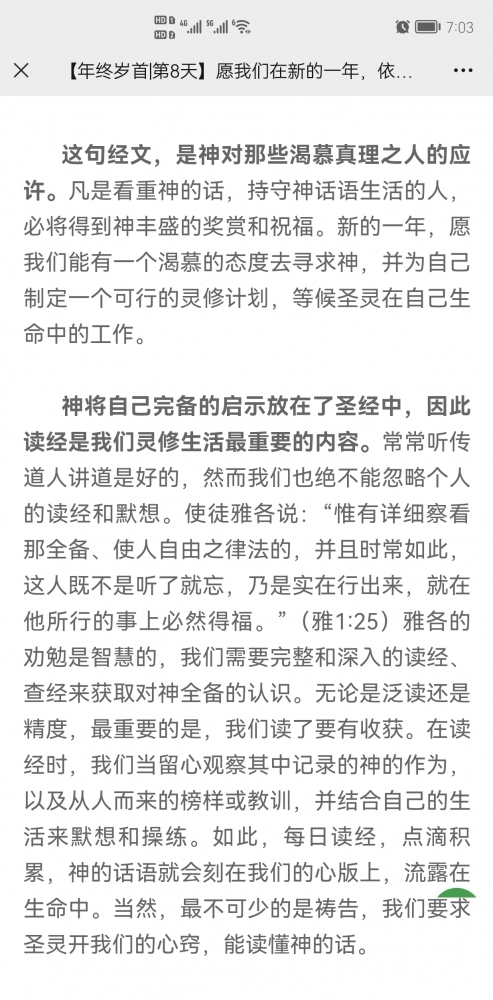The width and height of the screenshot is (493, 1000).
Task: Tap the green floating button at right edge
Action: [457, 892]
